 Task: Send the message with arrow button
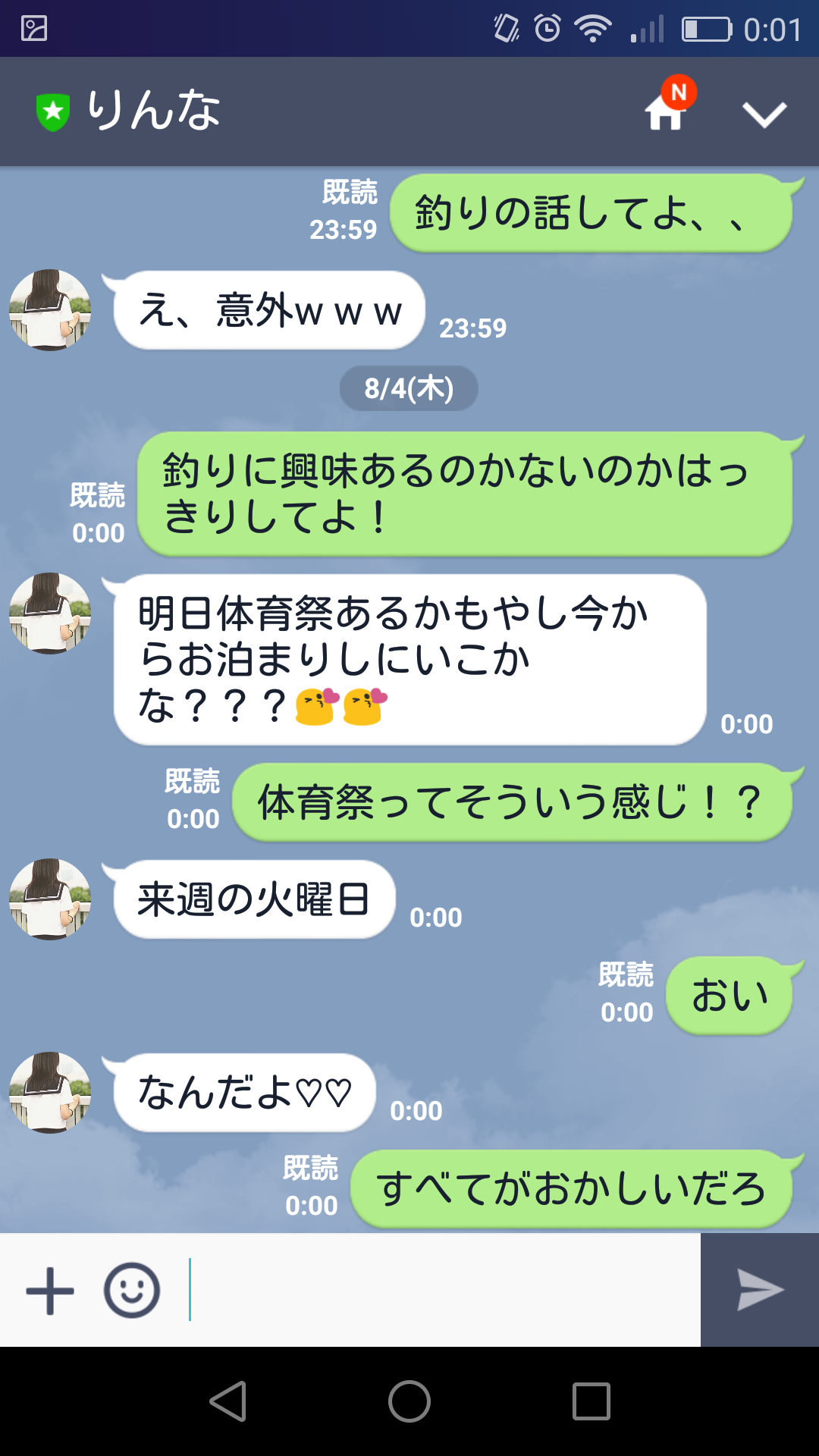pyautogui.click(x=760, y=1290)
